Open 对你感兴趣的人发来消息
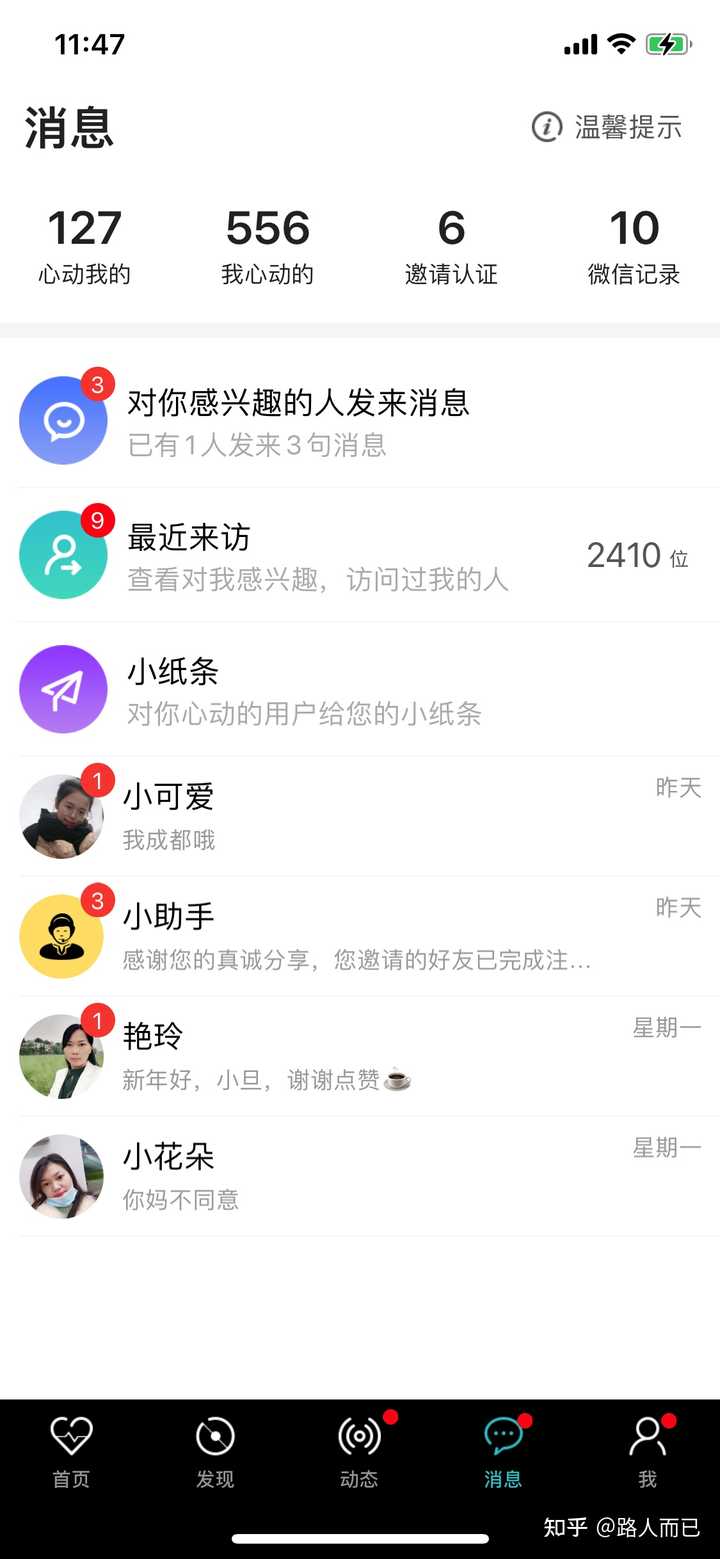 pos(360,421)
